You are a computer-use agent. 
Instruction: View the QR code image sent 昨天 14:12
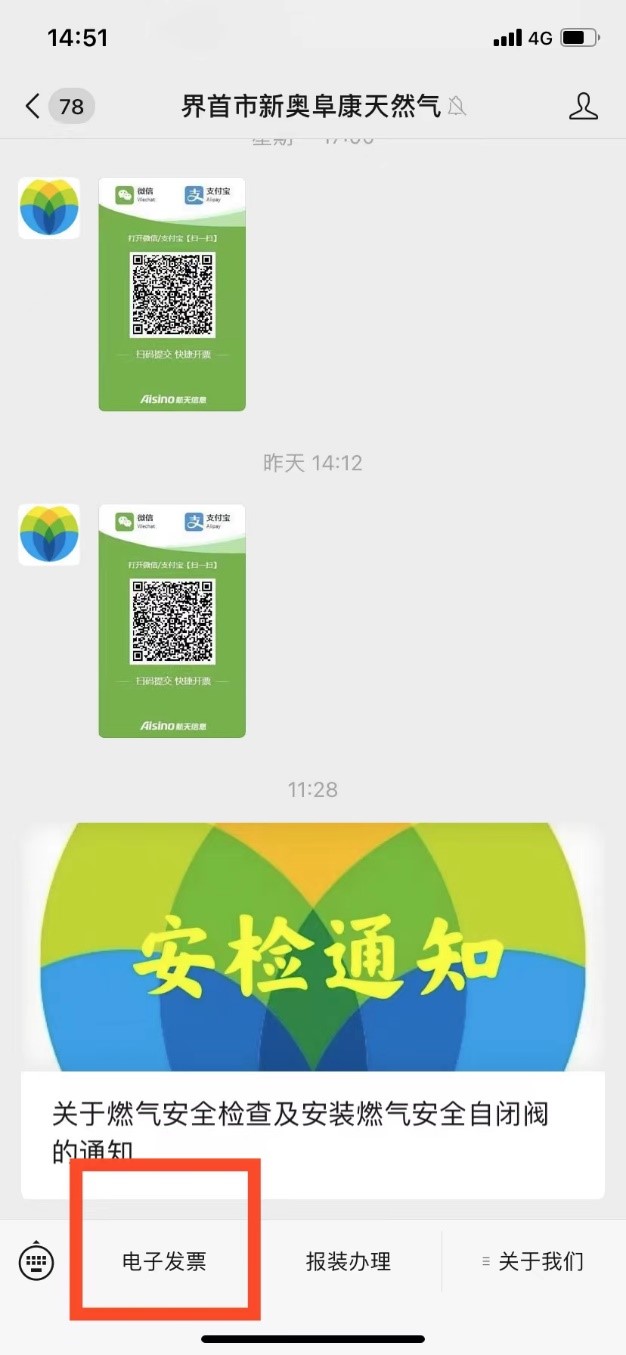pos(172,620)
